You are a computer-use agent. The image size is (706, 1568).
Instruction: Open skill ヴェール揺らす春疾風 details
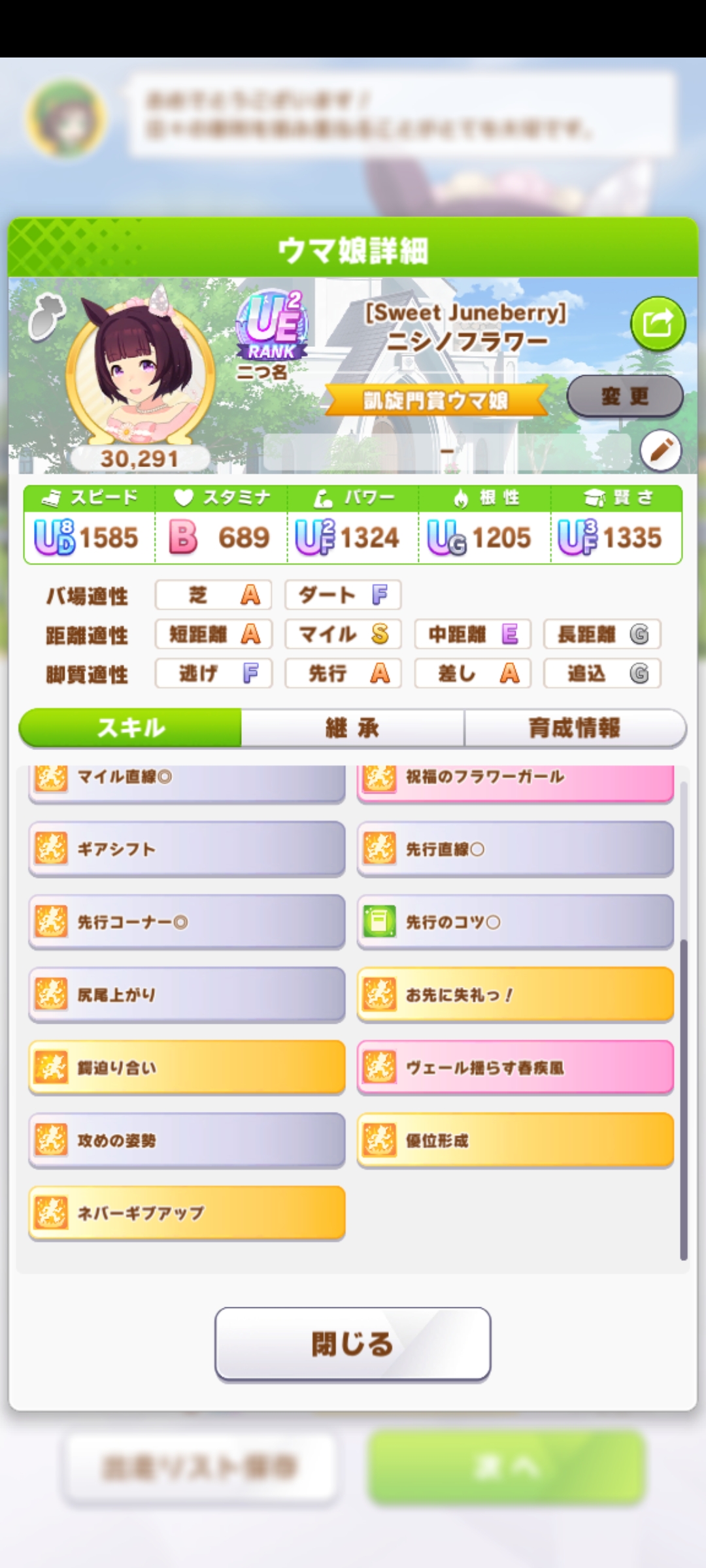point(515,1068)
